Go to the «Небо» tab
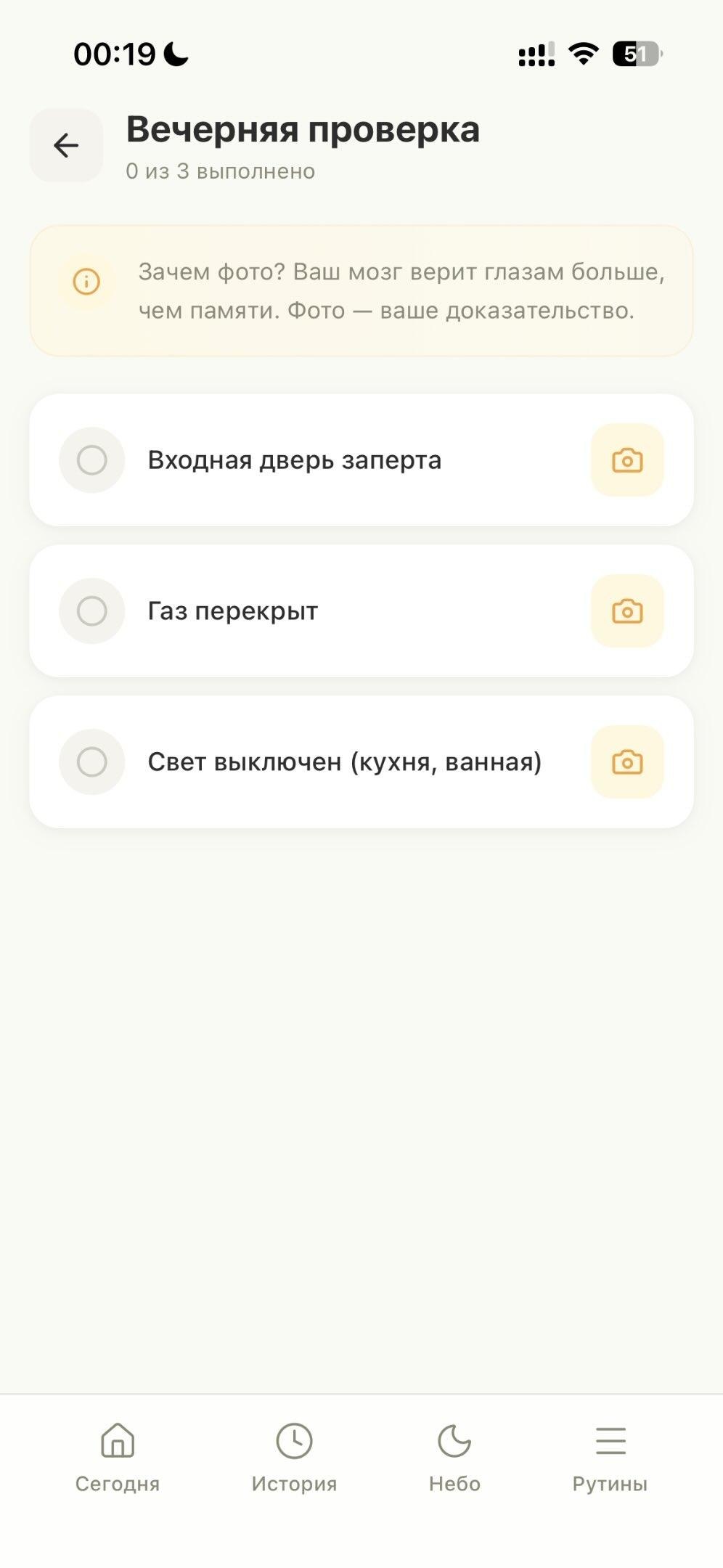Viewport: 723px width, 1568px height. click(x=454, y=1456)
